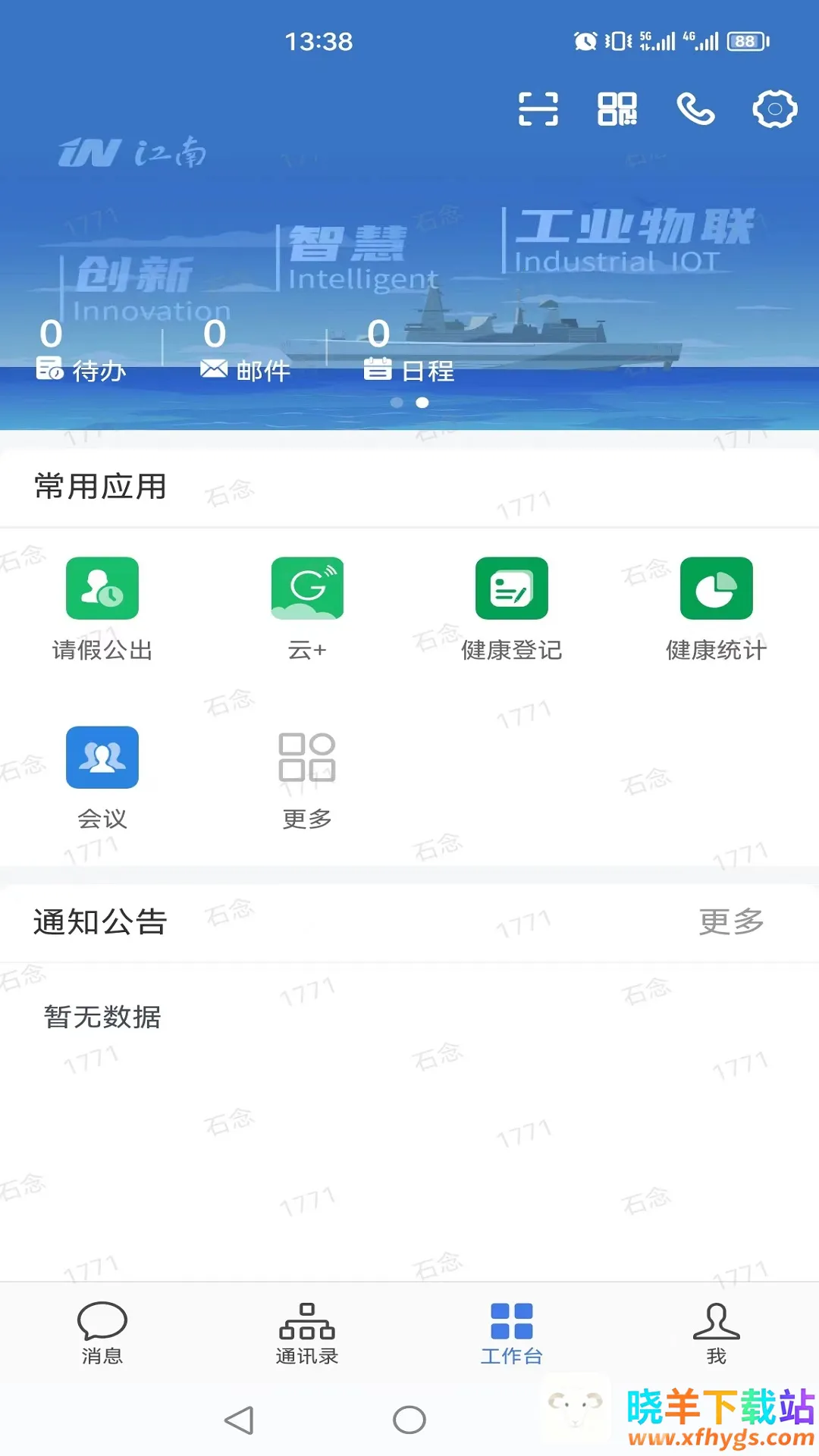Launch the 请假公出 app
Viewport: 819px width, 1456px height.
pyautogui.click(x=102, y=608)
